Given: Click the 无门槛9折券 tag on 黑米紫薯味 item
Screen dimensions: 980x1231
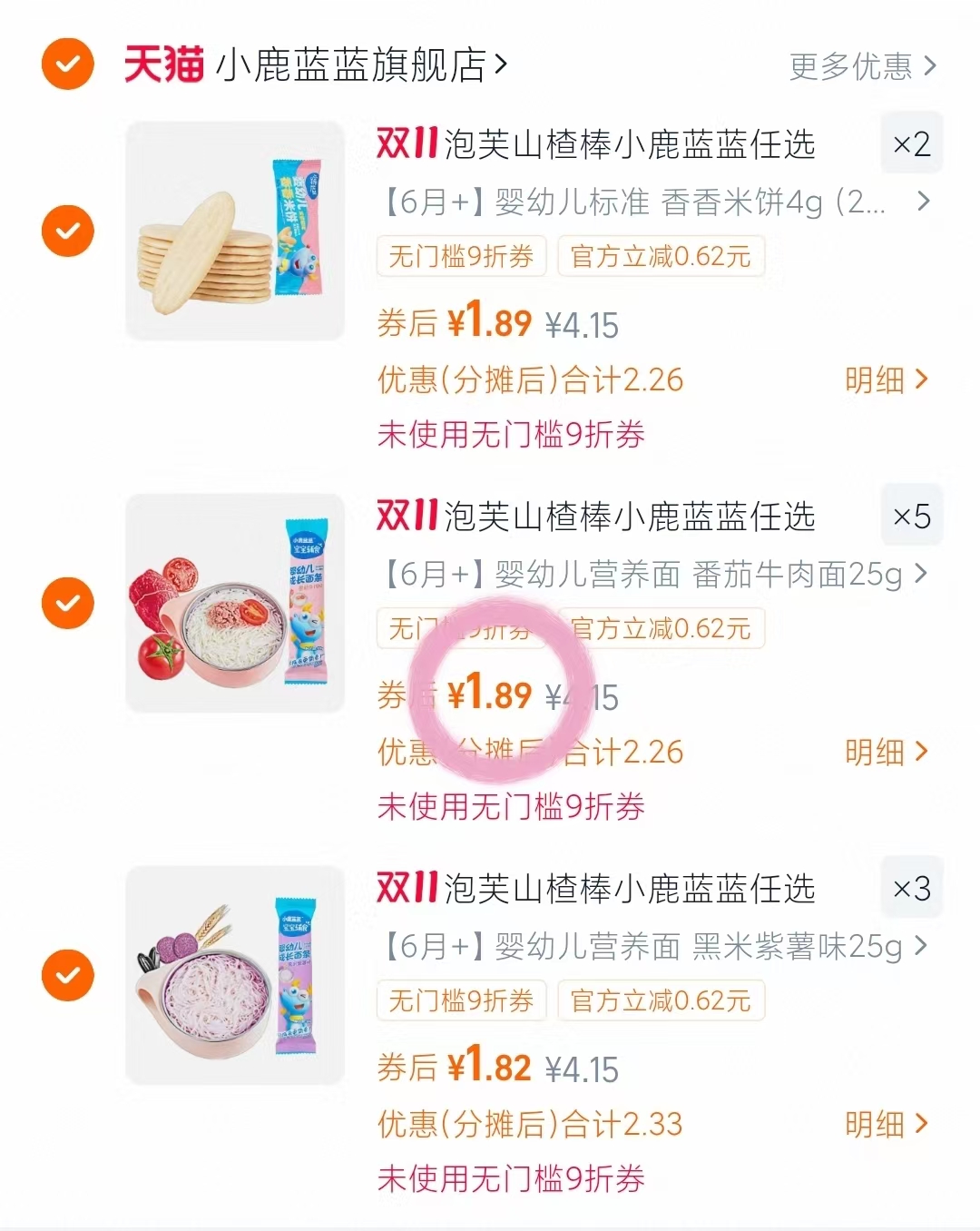Looking at the screenshot, I should click(x=461, y=1001).
